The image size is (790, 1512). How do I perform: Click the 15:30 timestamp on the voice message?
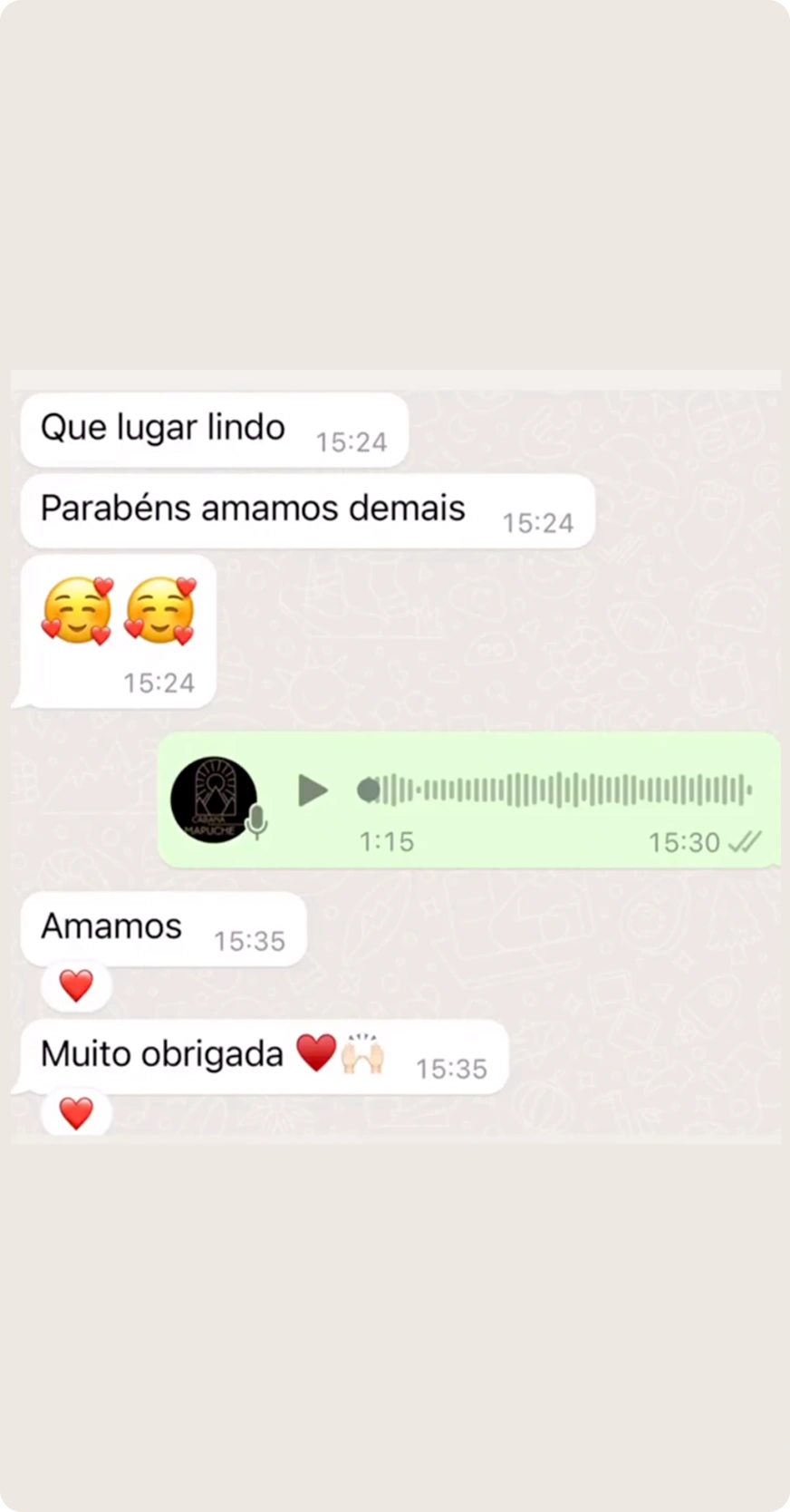click(x=684, y=842)
